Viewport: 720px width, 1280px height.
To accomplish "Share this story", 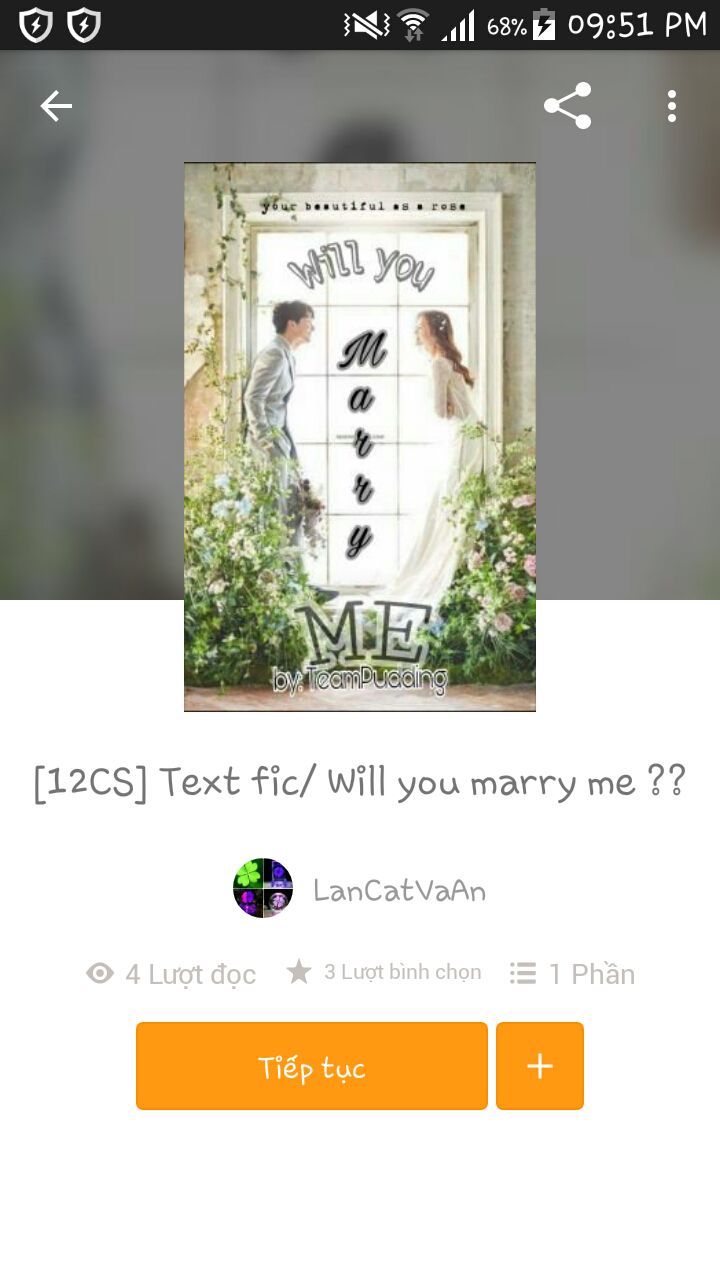I will click(x=567, y=106).
